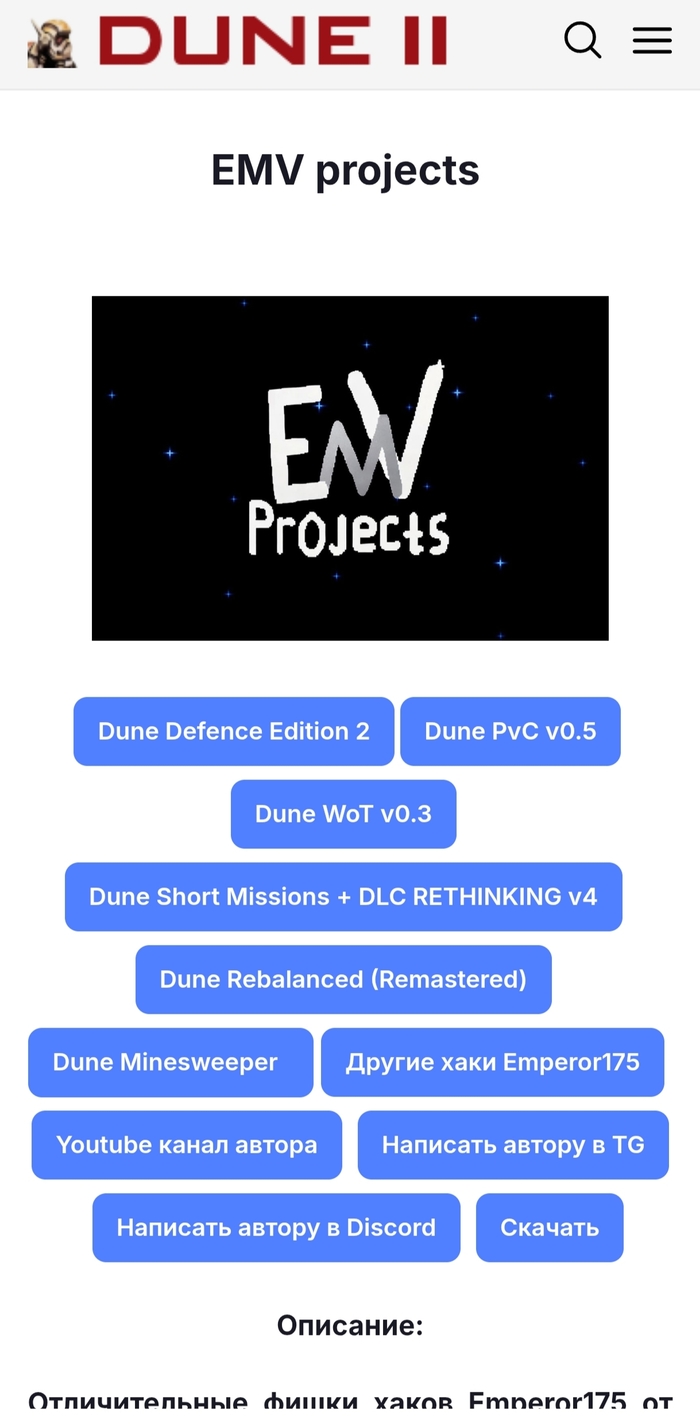The width and height of the screenshot is (700, 1428).
Task: Open Dune Short Missions + DLC RETHINKING v4
Action: click(343, 896)
